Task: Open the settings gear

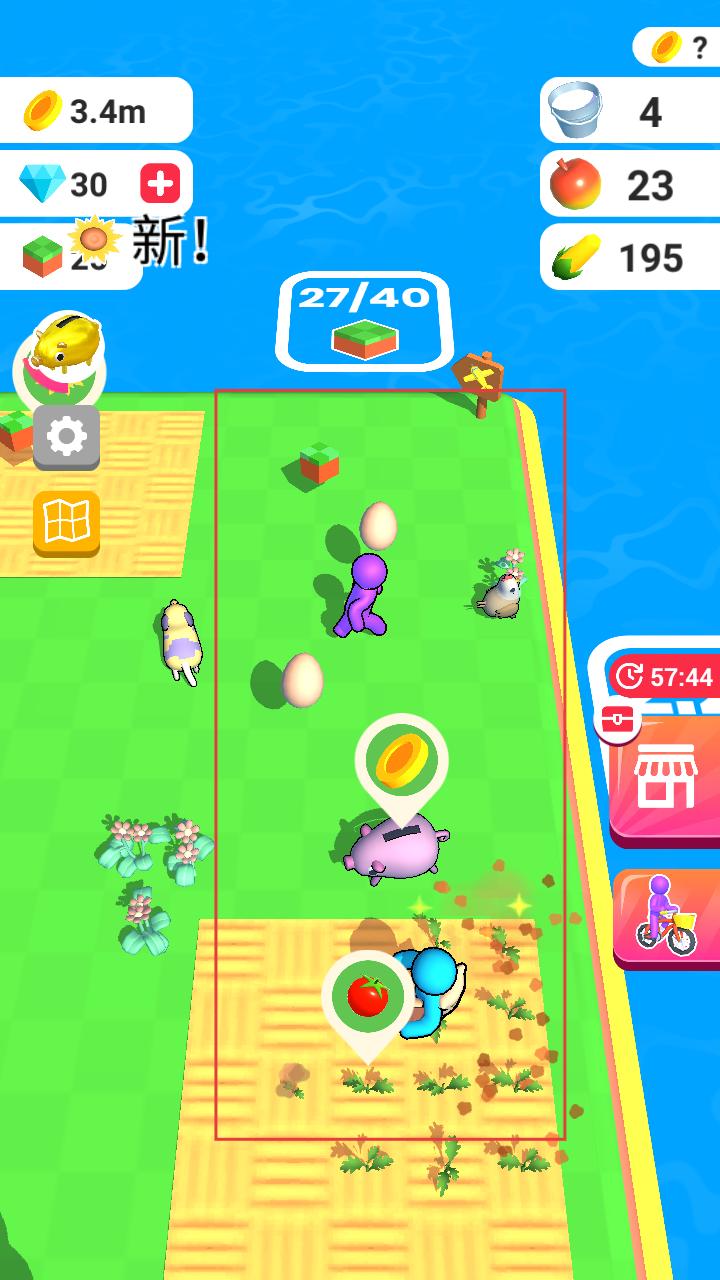Action: [66, 437]
